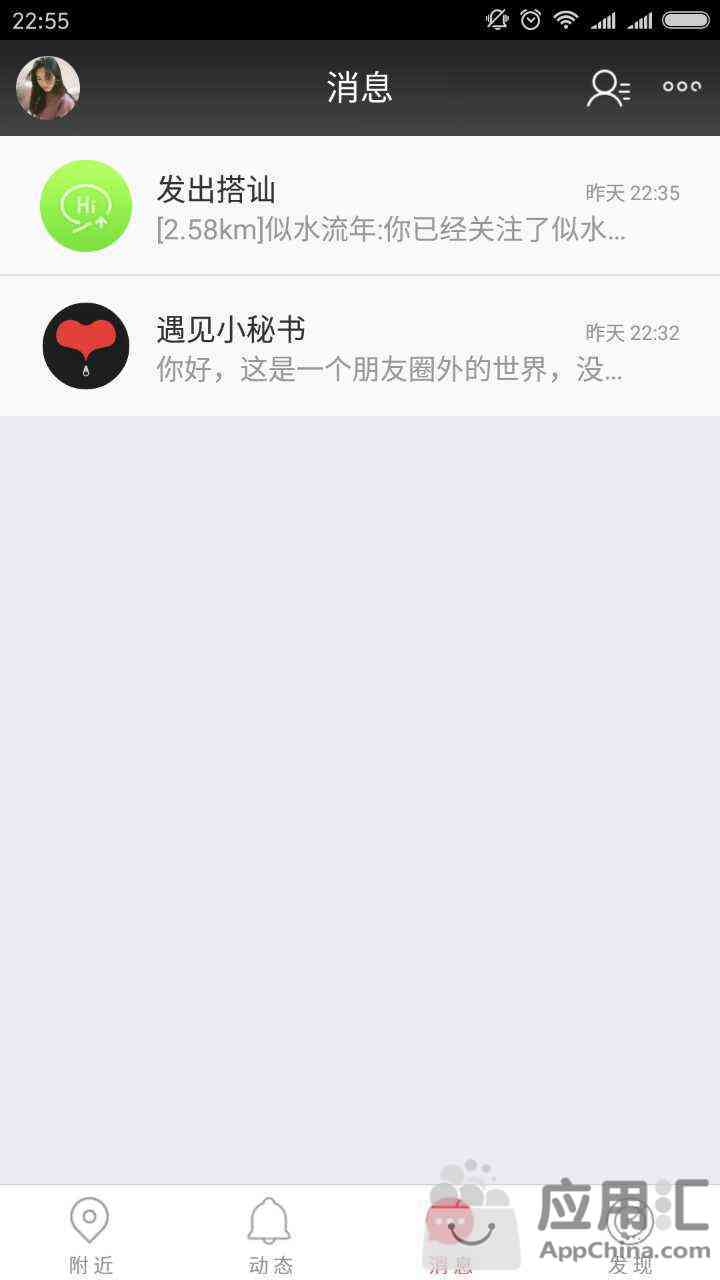Open the contacts list icon
720x1280 pixels.
[x=607, y=88]
